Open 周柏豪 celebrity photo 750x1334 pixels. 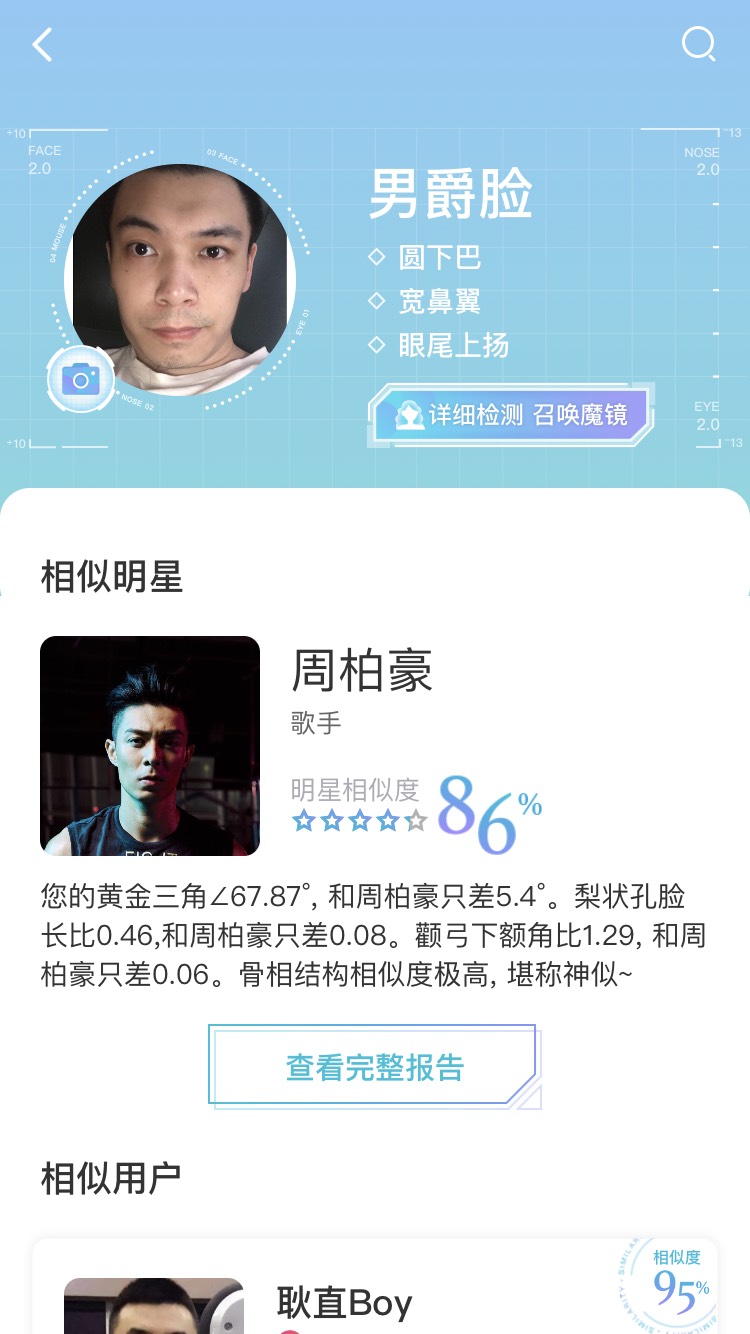(150, 746)
